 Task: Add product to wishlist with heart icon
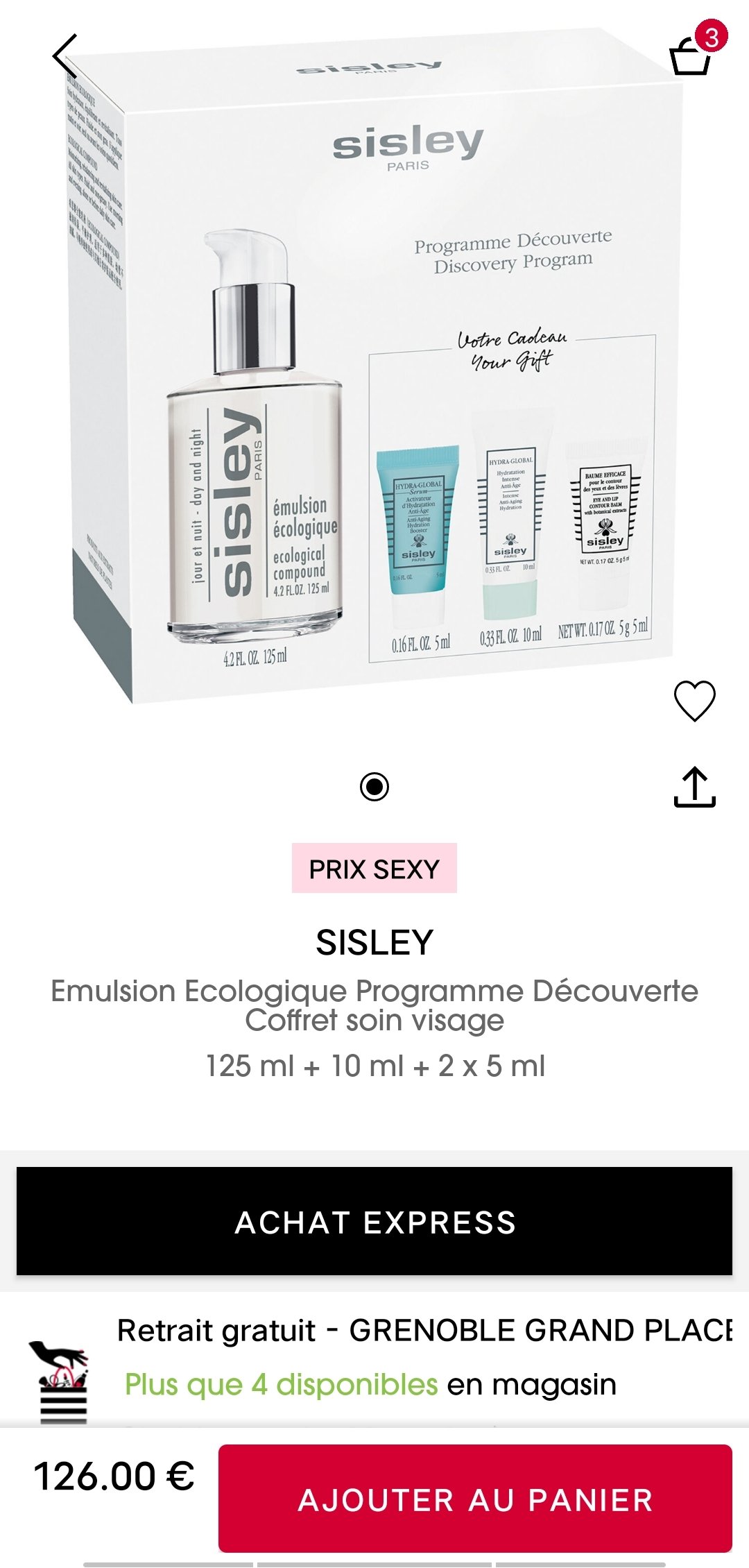pos(694,700)
